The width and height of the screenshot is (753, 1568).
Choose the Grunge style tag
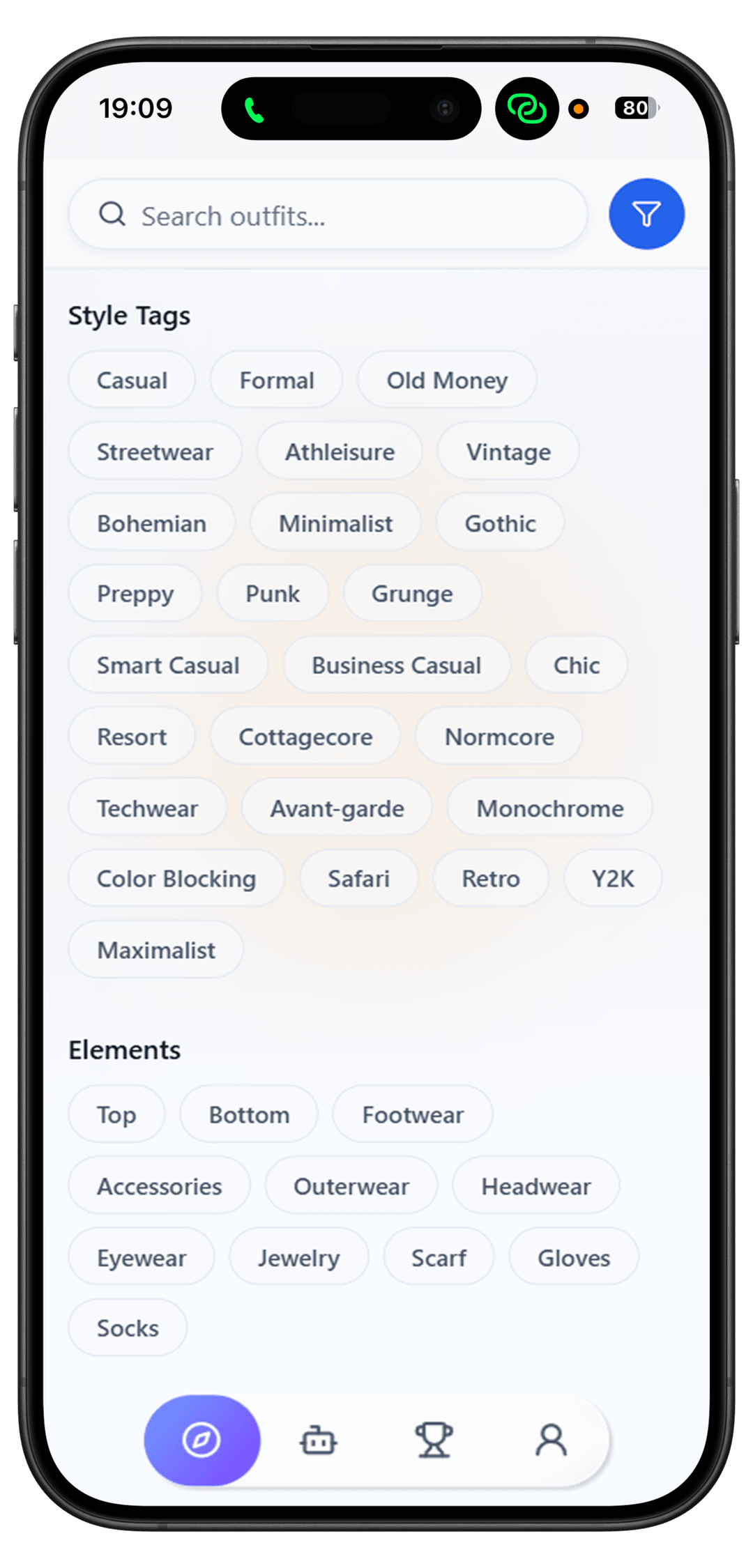click(412, 594)
